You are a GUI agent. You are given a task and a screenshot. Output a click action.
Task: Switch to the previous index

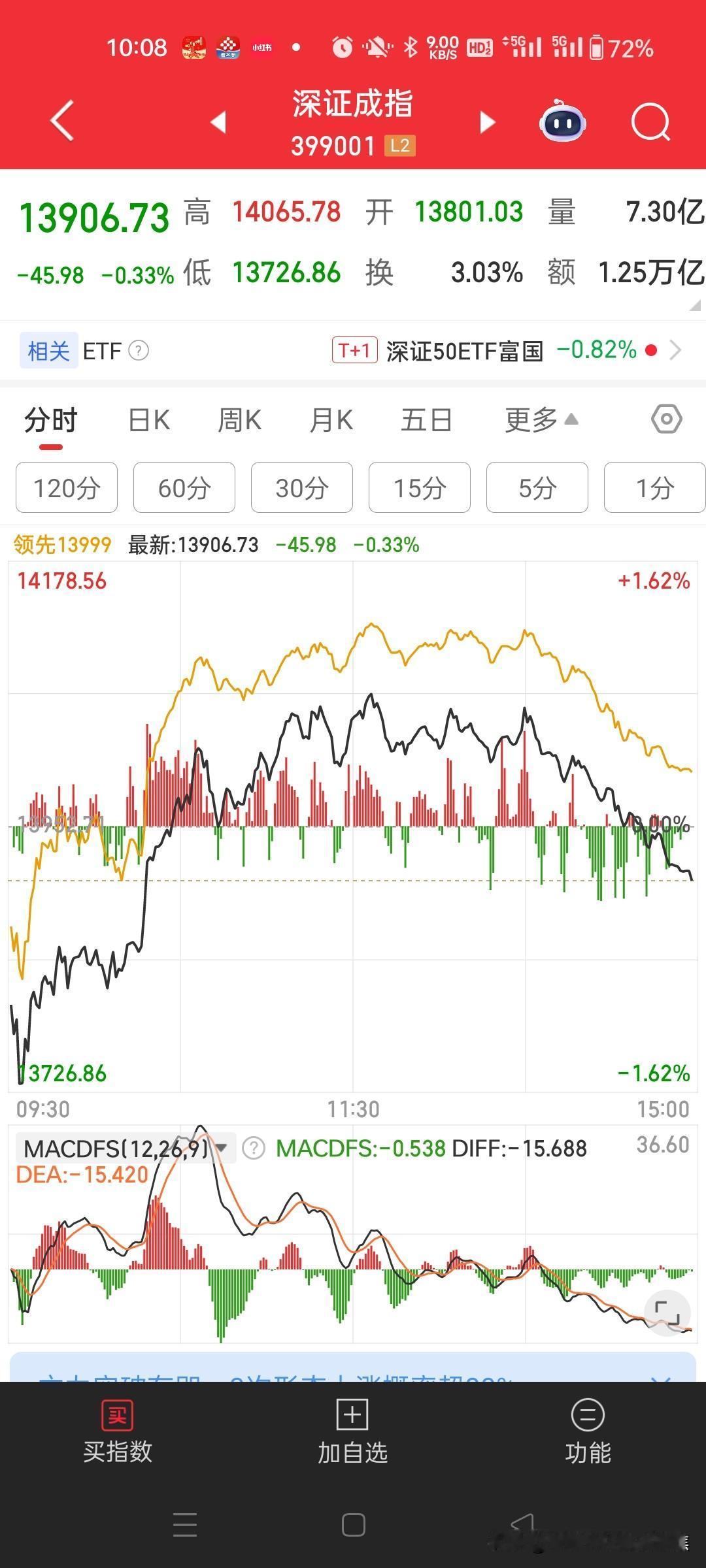click(x=219, y=122)
